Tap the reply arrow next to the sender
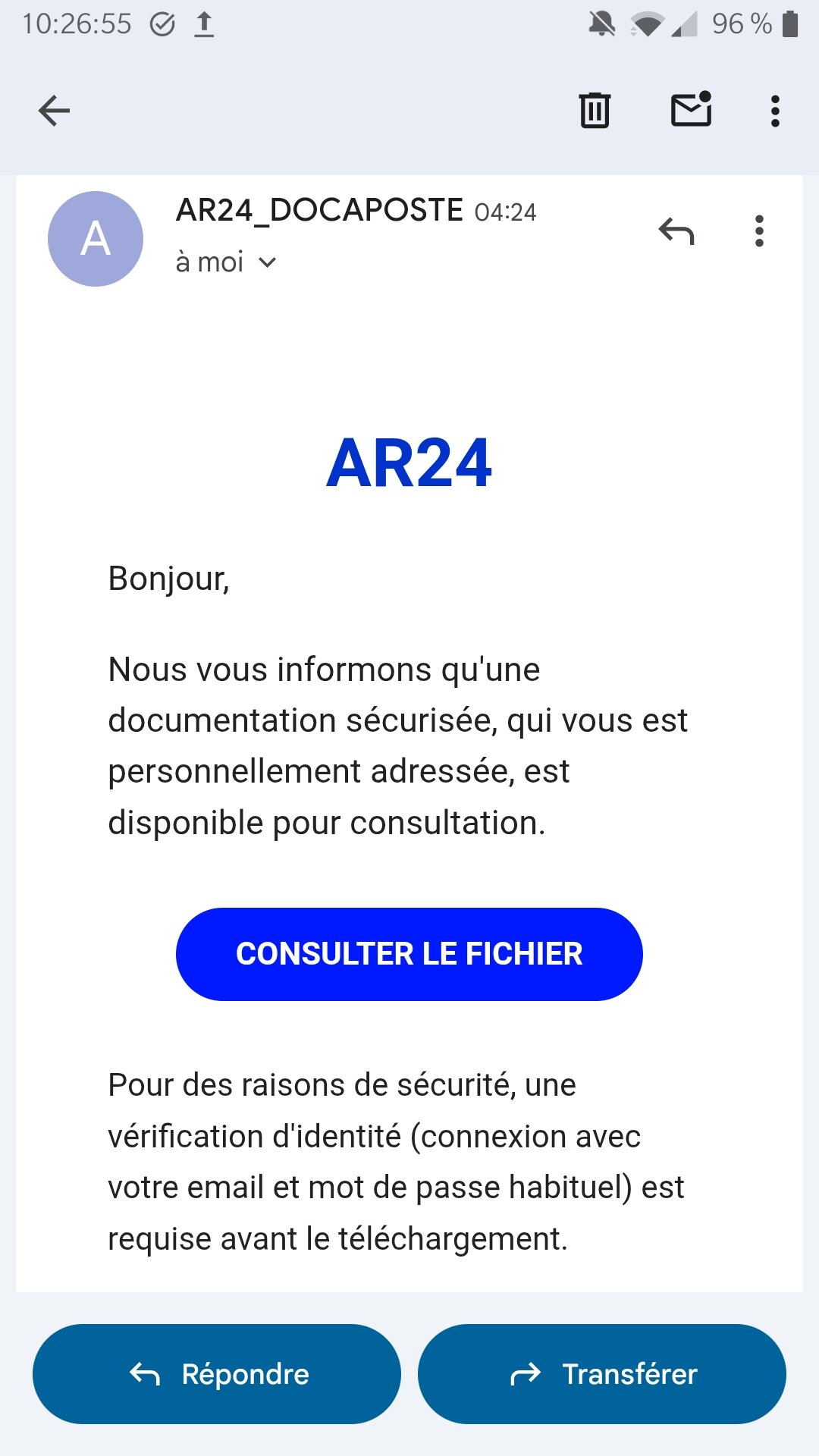Viewport: 819px width, 1456px height. click(676, 231)
